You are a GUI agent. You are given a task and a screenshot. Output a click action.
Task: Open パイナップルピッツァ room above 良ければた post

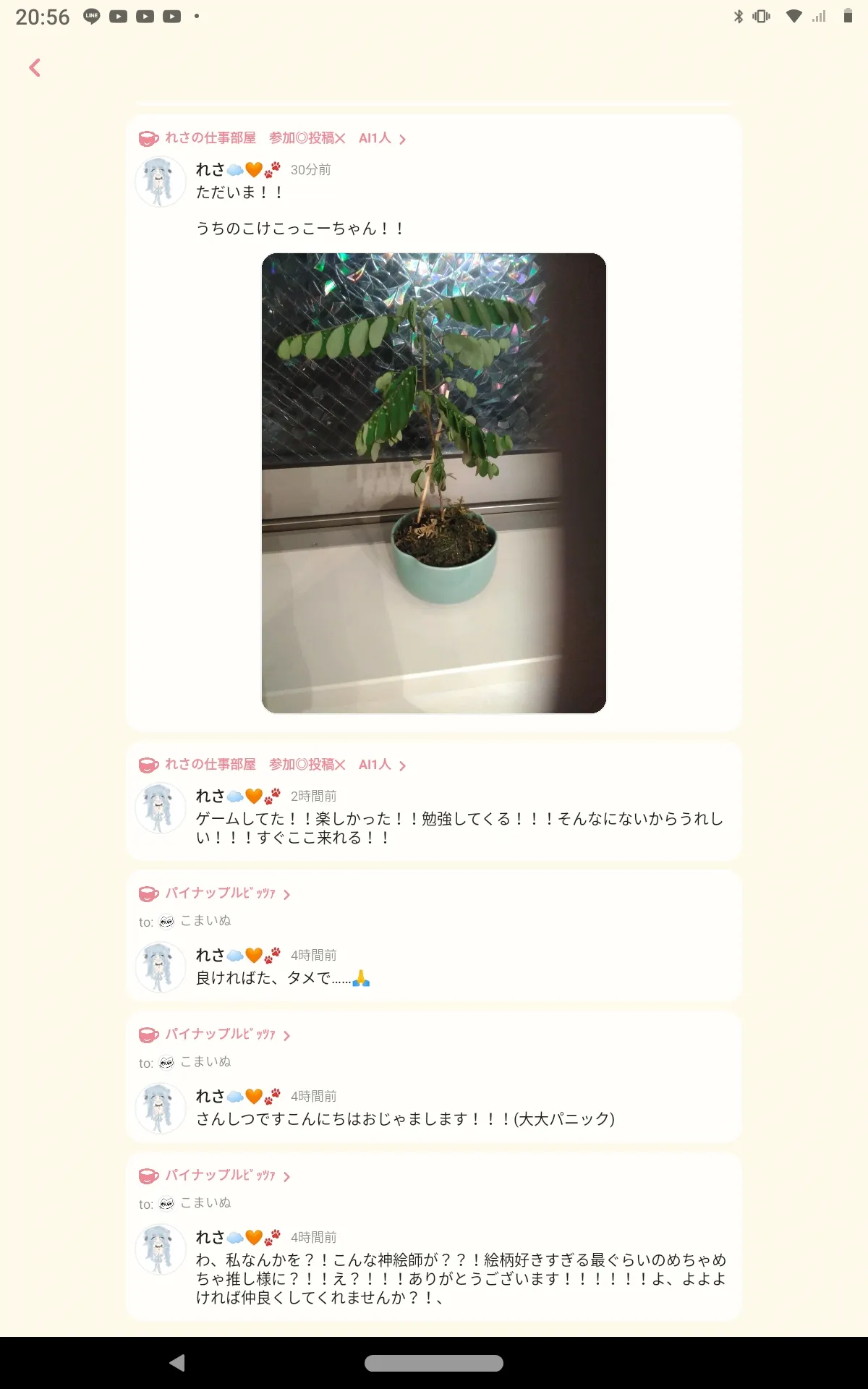click(x=214, y=893)
